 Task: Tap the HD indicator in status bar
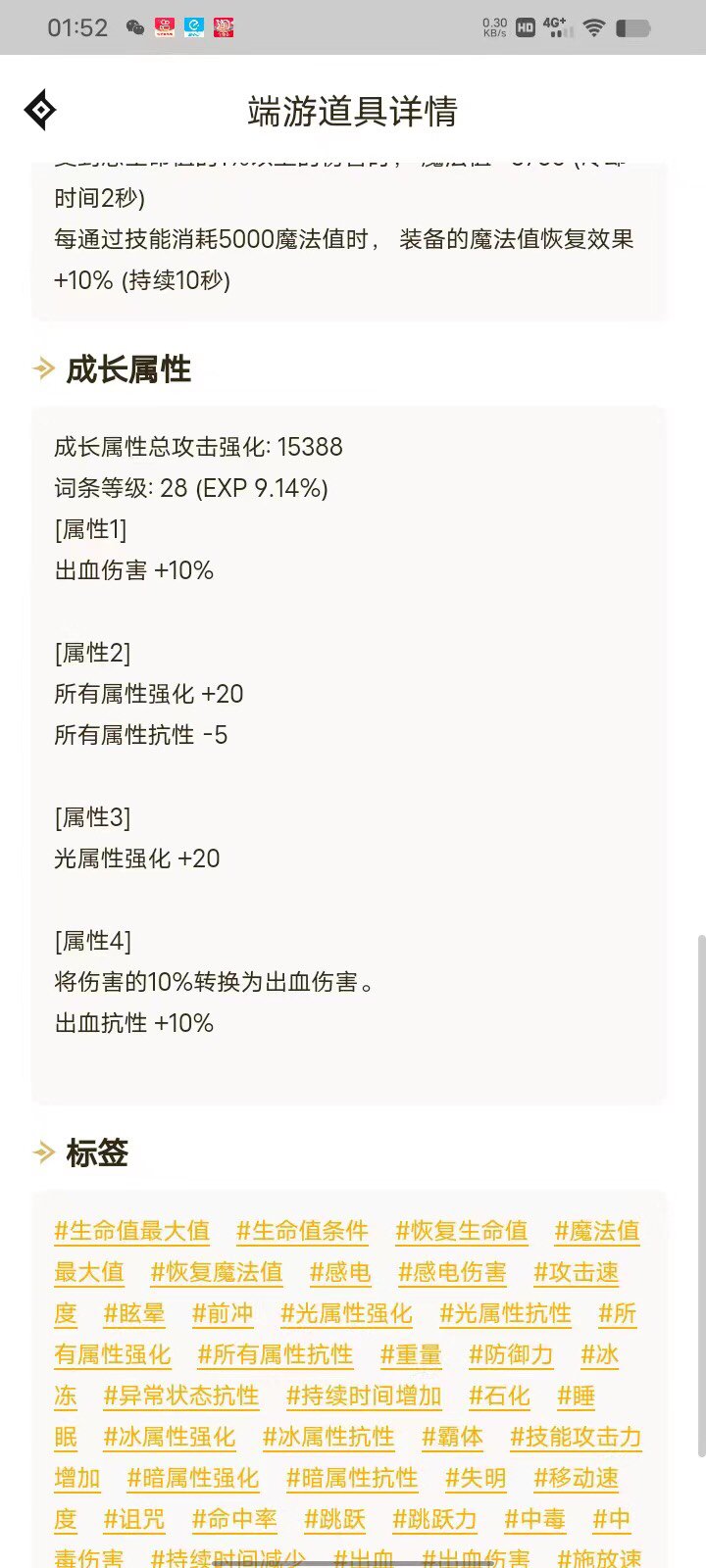point(523,27)
